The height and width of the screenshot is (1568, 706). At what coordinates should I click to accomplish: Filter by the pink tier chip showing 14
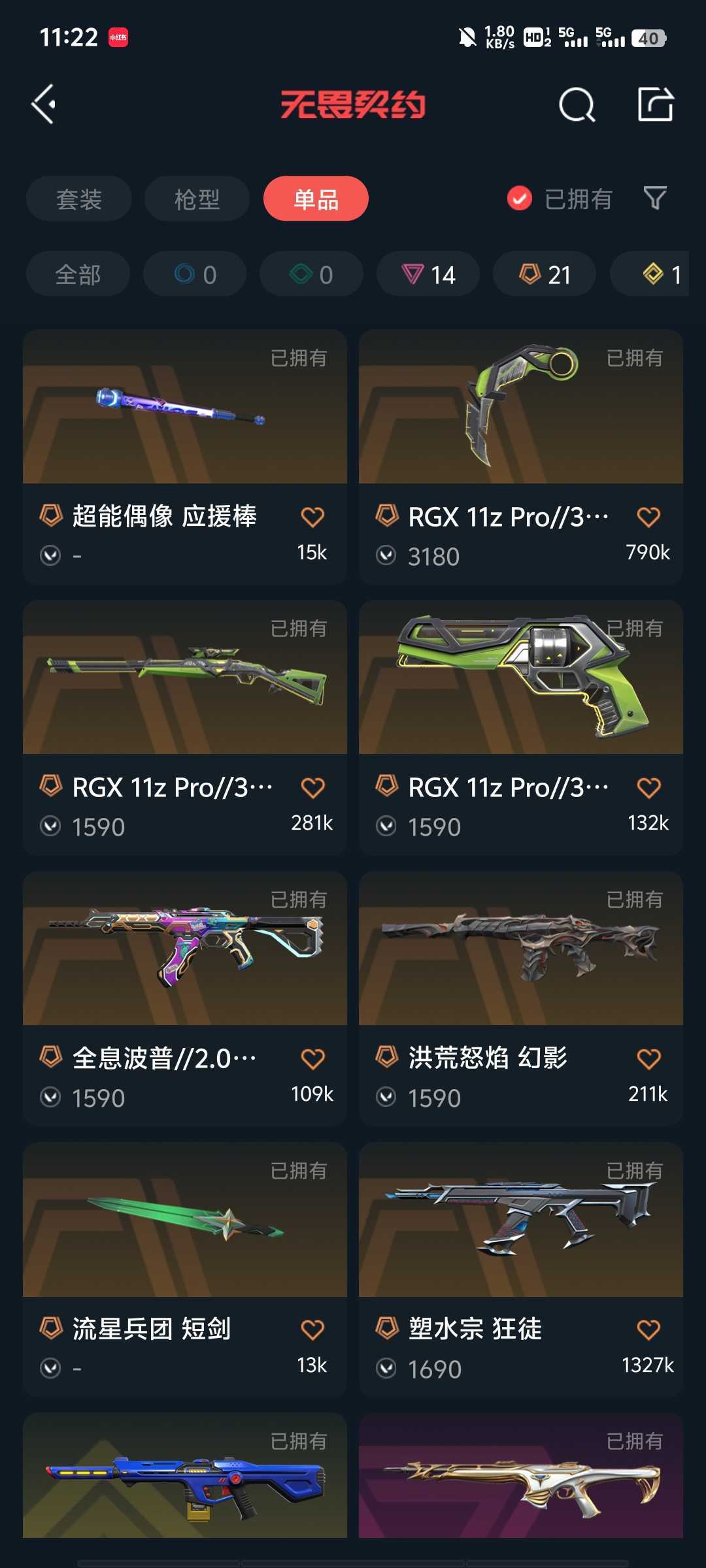[428, 274]
